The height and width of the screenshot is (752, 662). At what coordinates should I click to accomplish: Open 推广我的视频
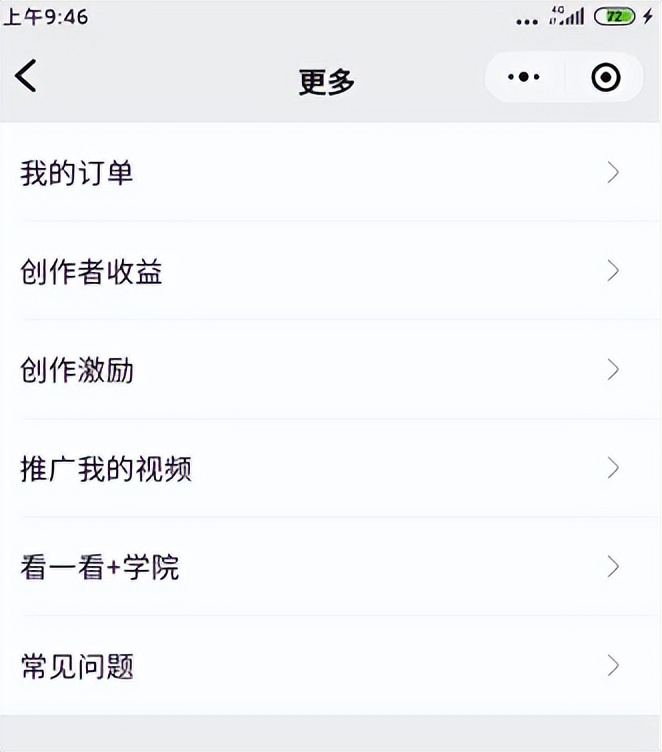(330, 468)
